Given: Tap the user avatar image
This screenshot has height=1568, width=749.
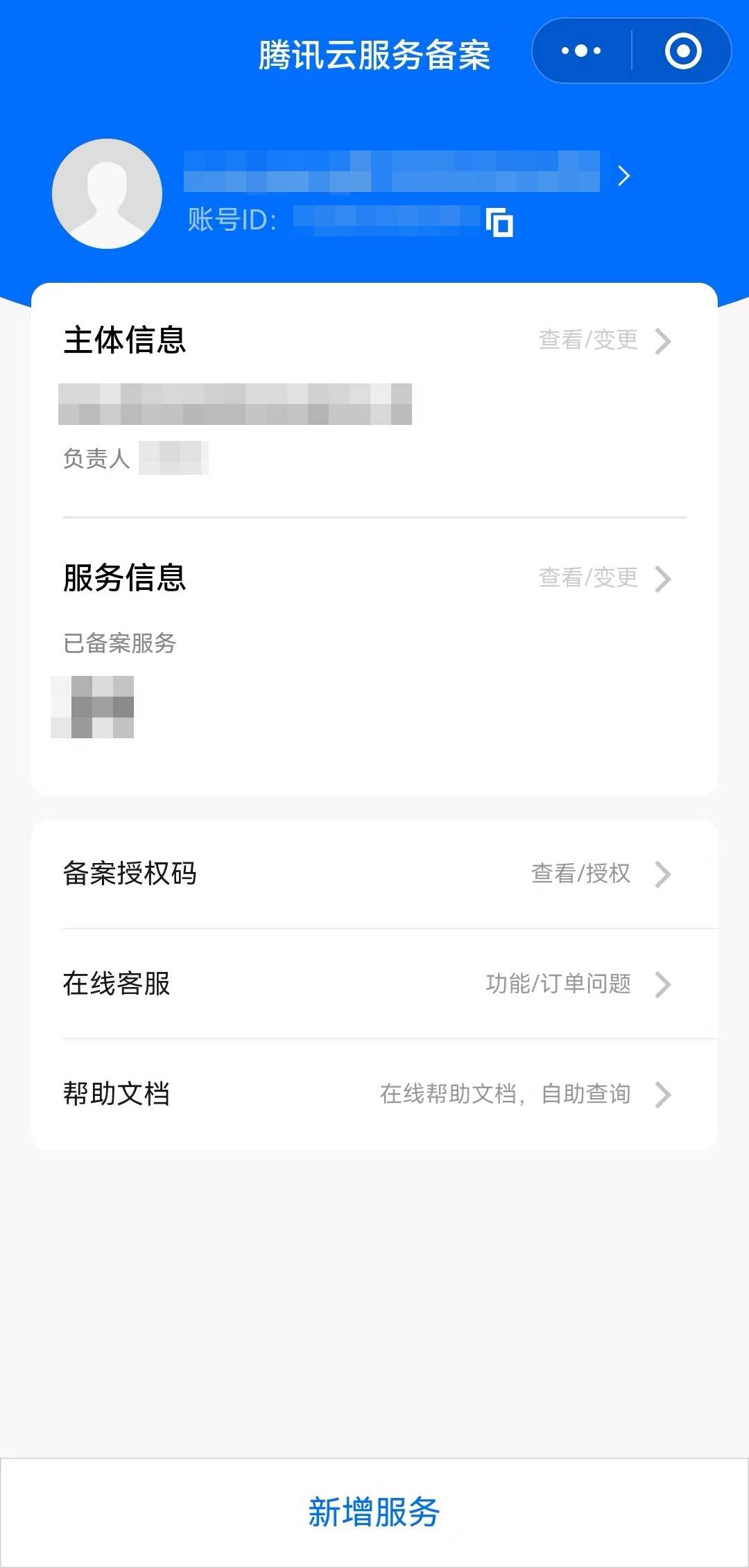Looking at the screenshot, I should tap(107, 193).
